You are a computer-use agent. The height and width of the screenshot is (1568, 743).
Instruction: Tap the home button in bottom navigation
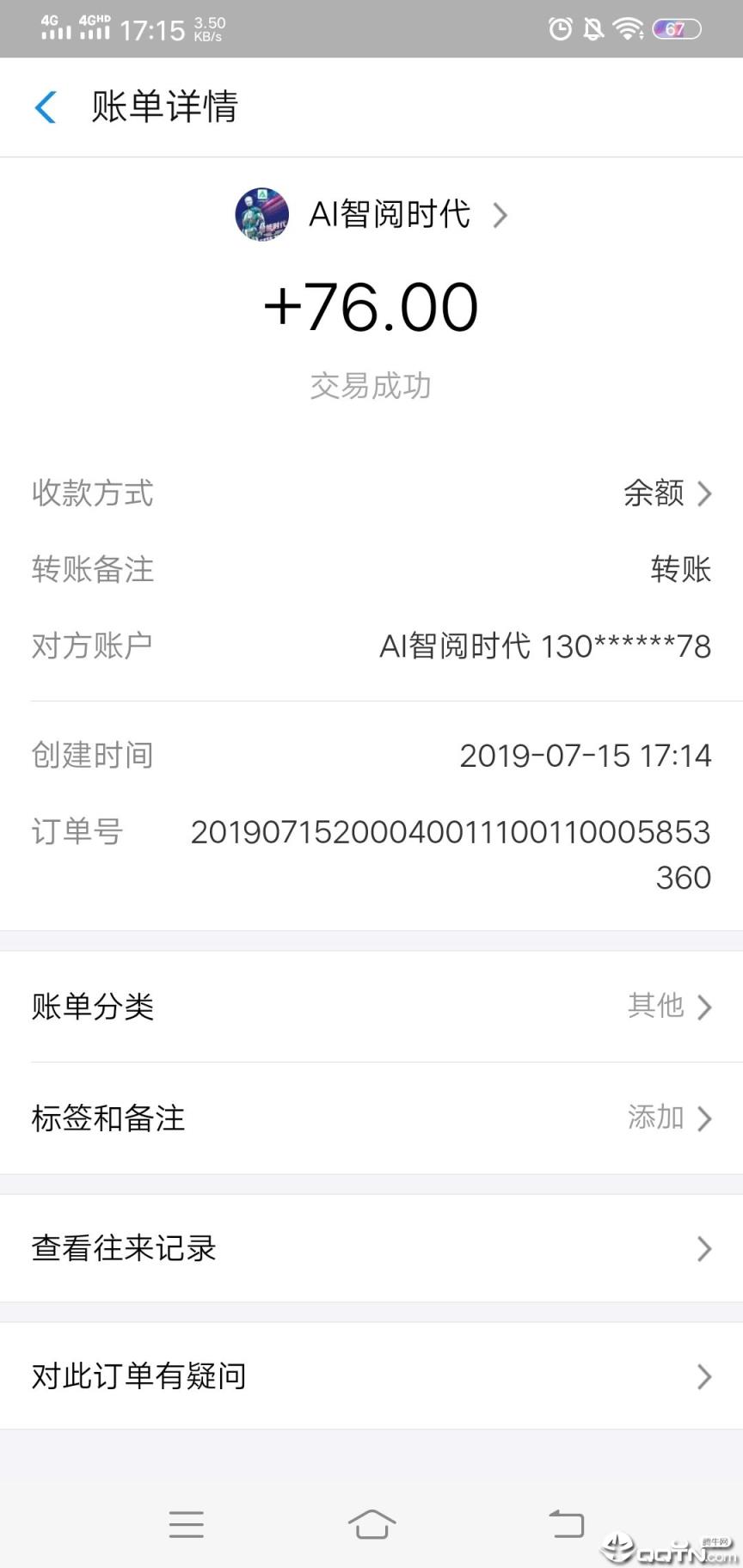371,1524
